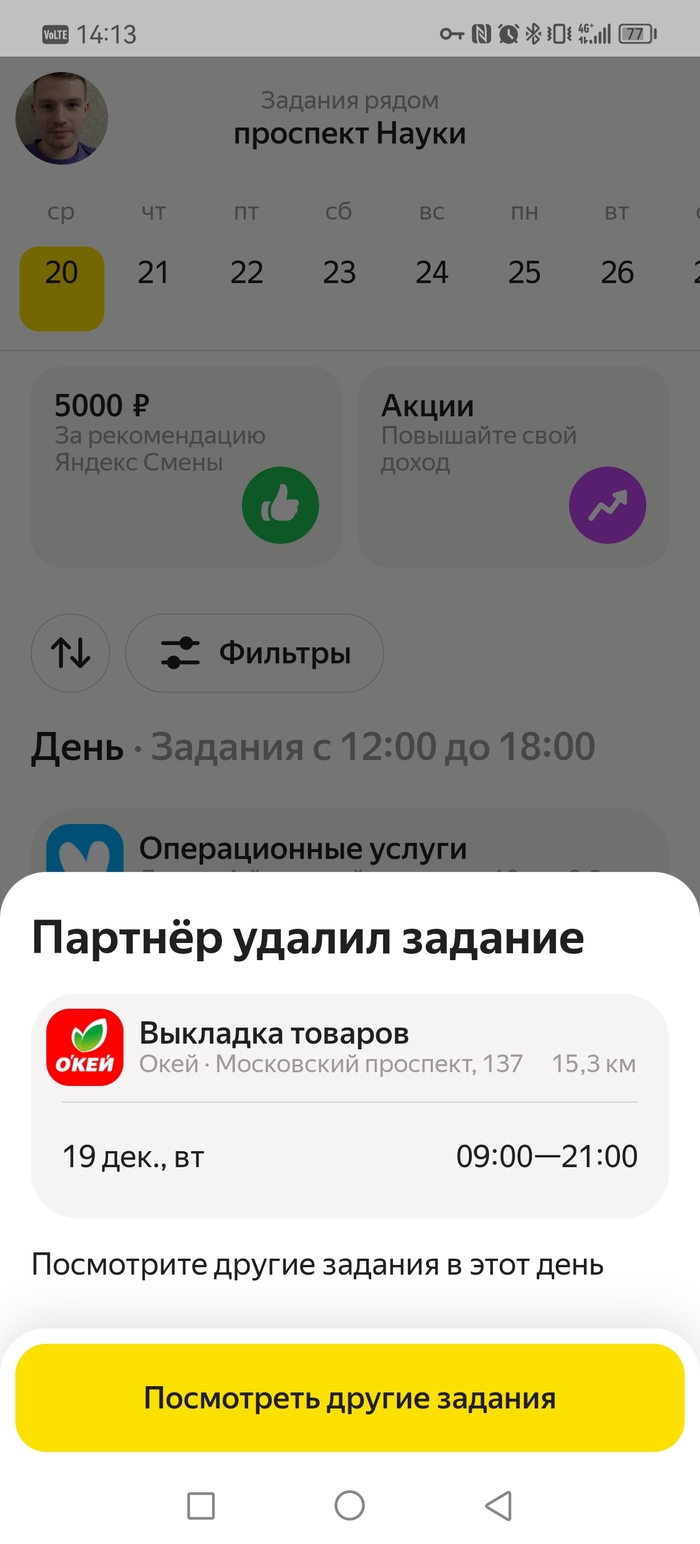Image resolution: width=700 pixels, height=1544 pixels.
Task: Go to home screen via system button
Action: pos(349,1505)
